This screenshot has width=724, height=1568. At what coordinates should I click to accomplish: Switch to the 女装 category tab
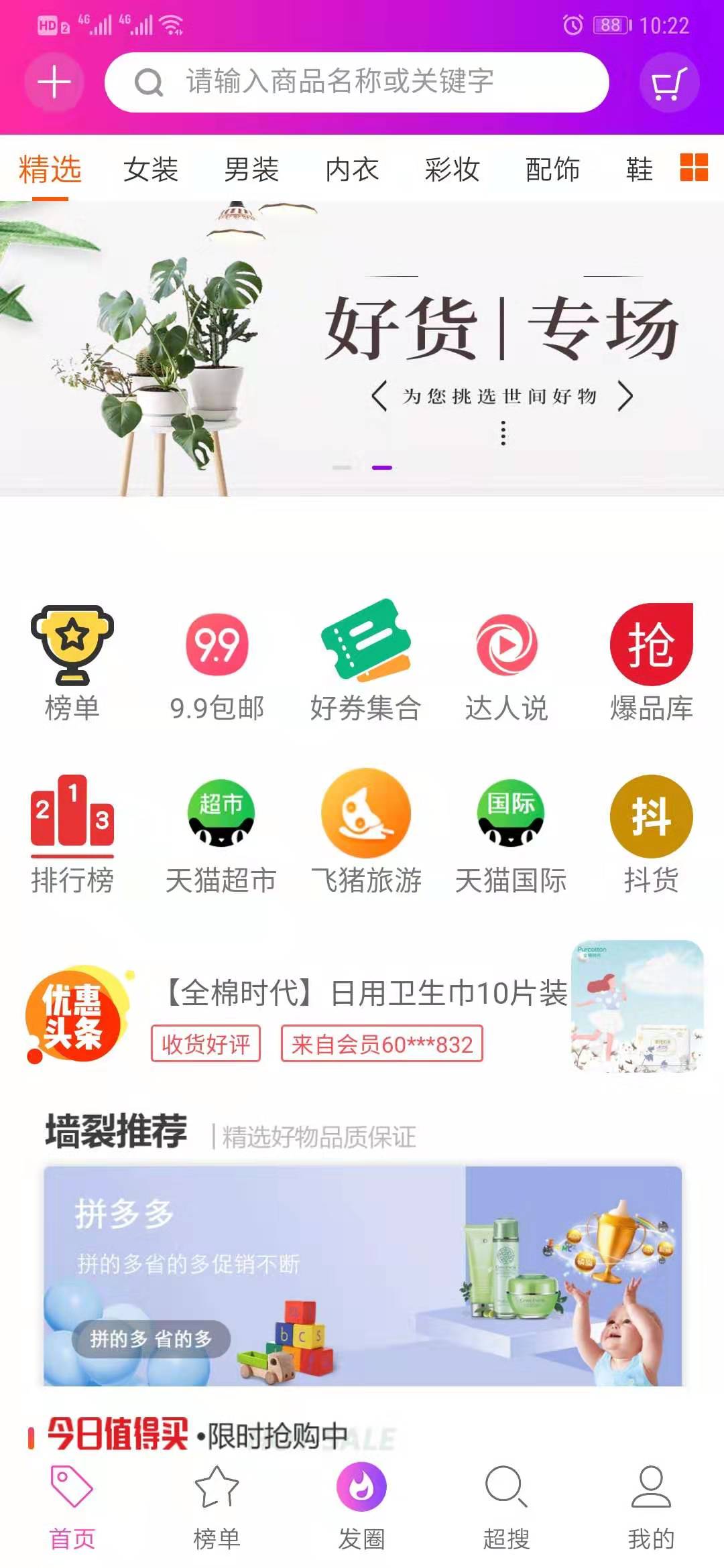click(151, 170)
